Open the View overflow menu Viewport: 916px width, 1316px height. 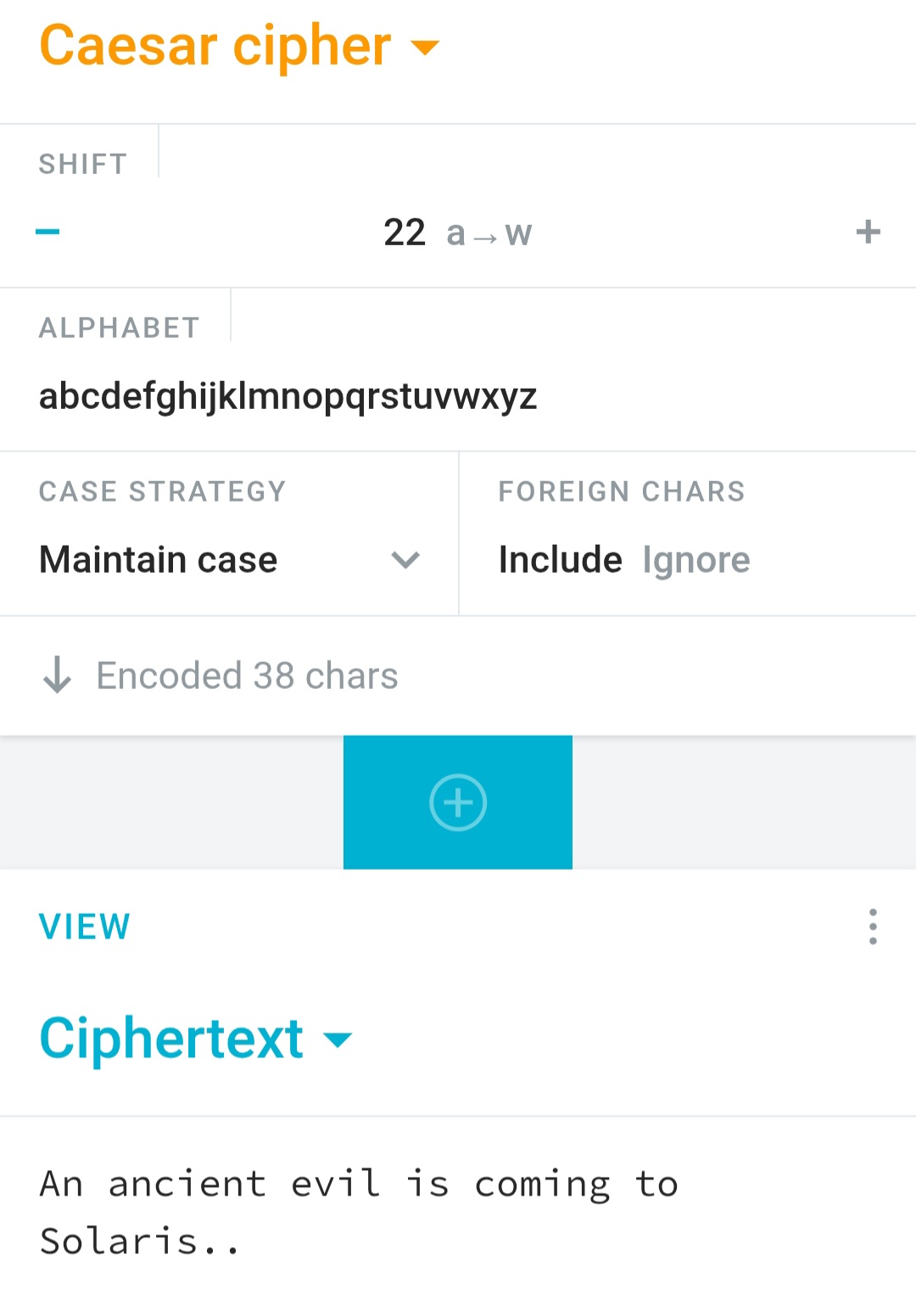tap(872, 927)
